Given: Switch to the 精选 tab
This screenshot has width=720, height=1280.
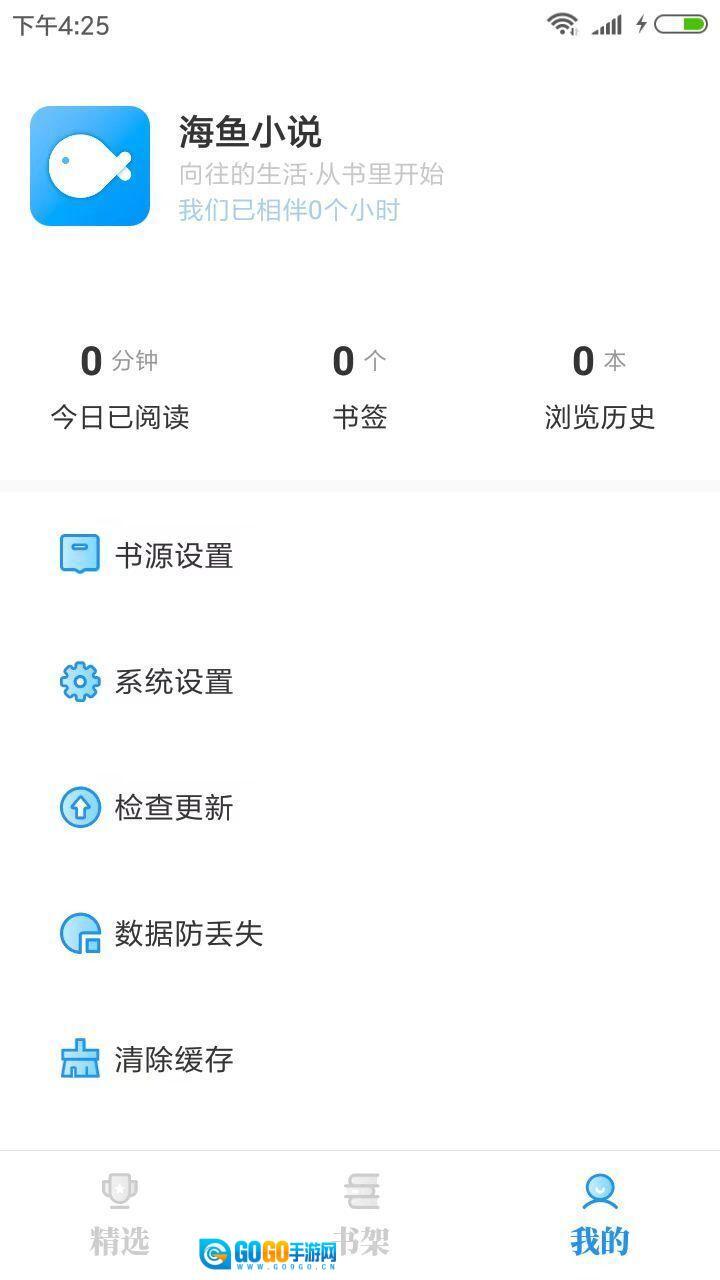Looking at the screenshot, I should pyautogui.click(x=120, y=1215).
